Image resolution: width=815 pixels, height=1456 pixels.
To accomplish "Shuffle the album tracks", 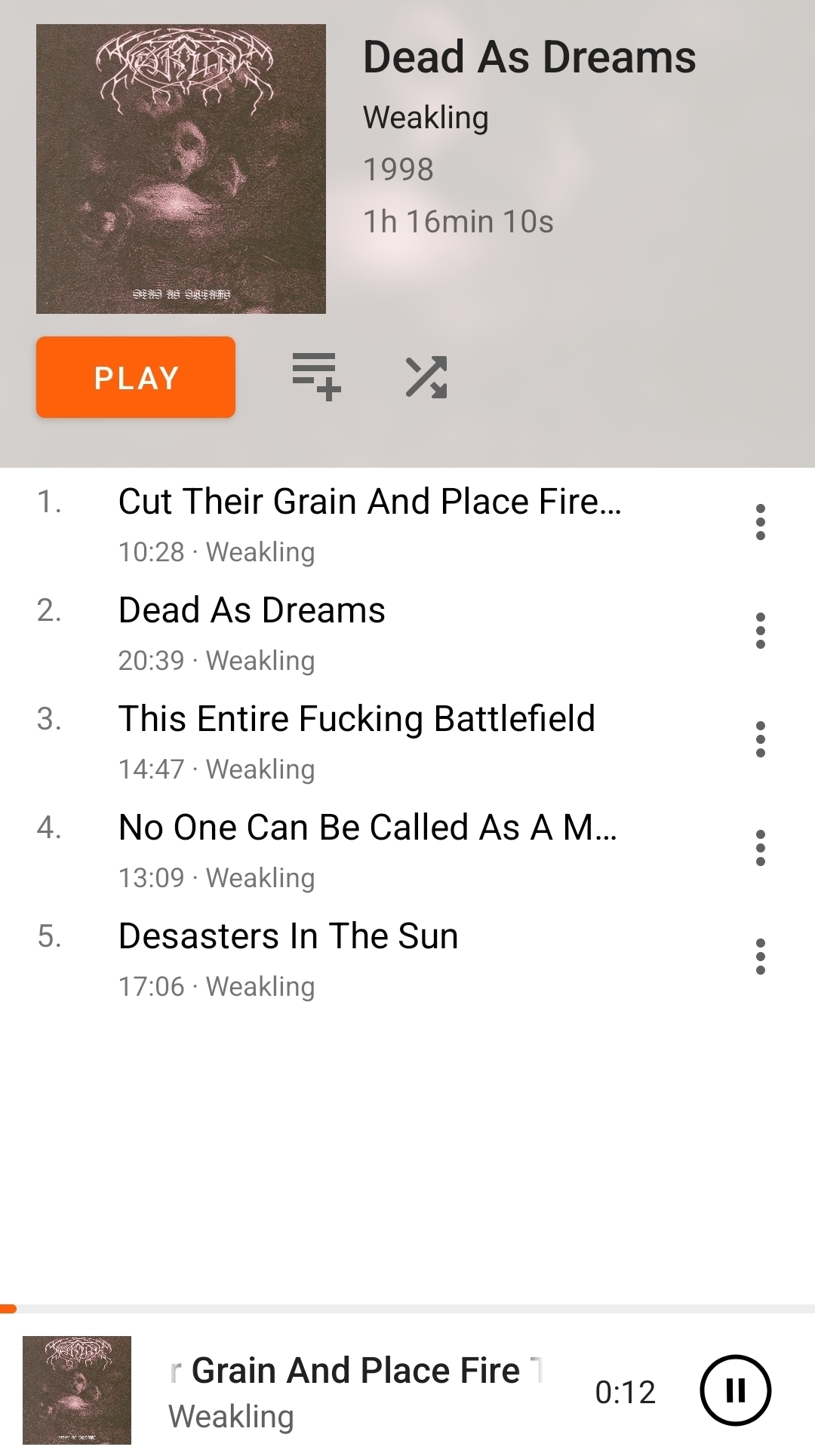I will point(426,376).
